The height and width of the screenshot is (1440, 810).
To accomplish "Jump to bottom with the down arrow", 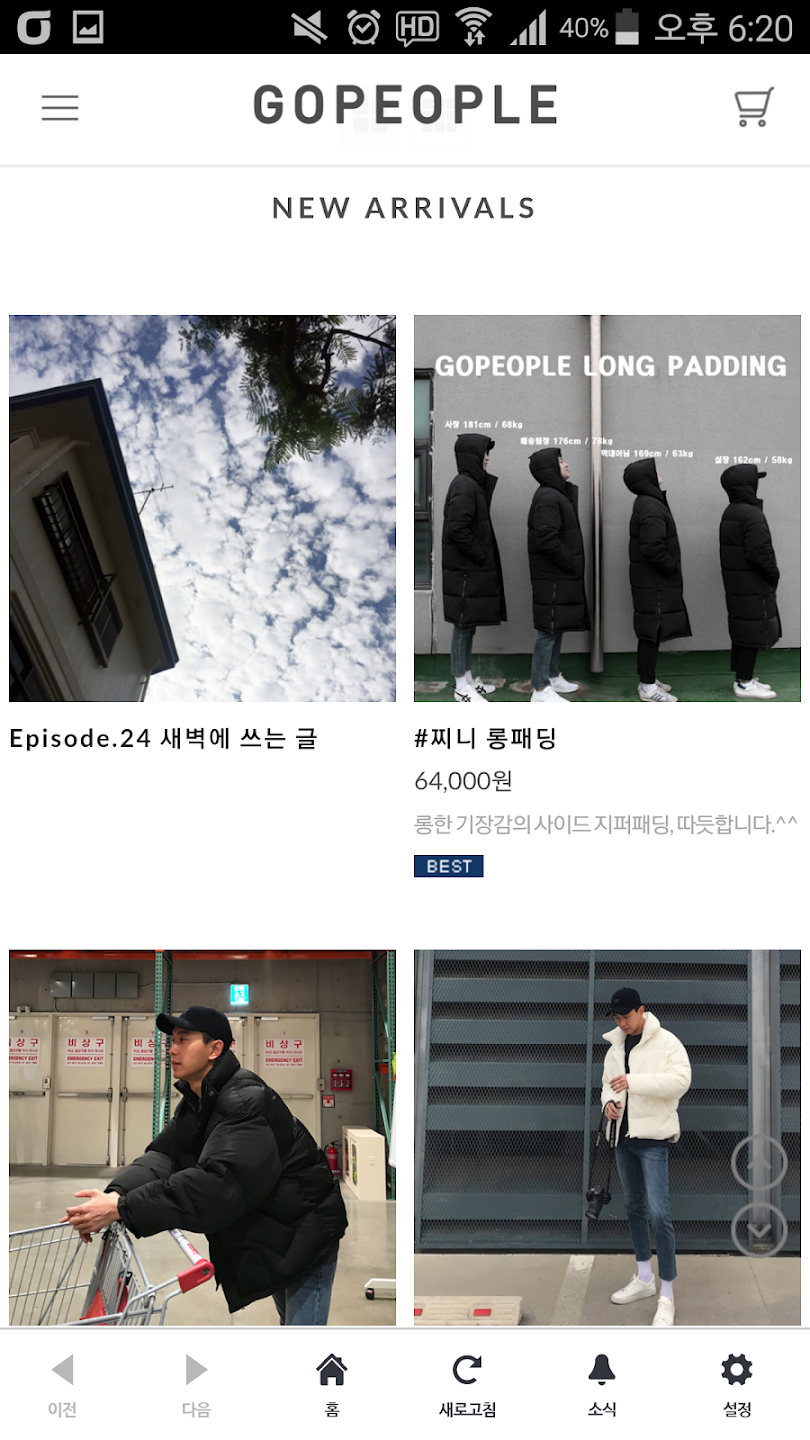I will click(x=760, y=1230).
